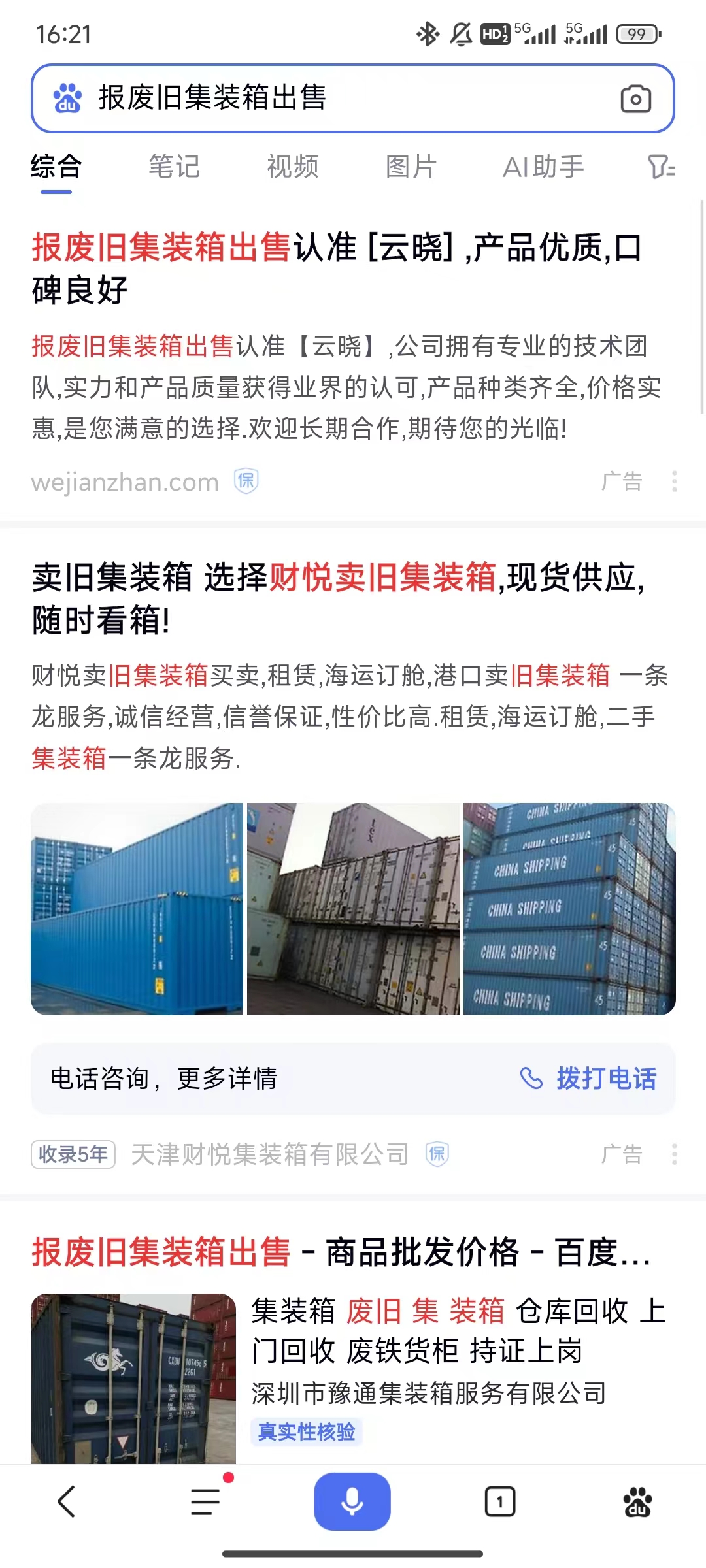Open camera image search
This screenshot has height=1568, width=706.
coord(635,99)
